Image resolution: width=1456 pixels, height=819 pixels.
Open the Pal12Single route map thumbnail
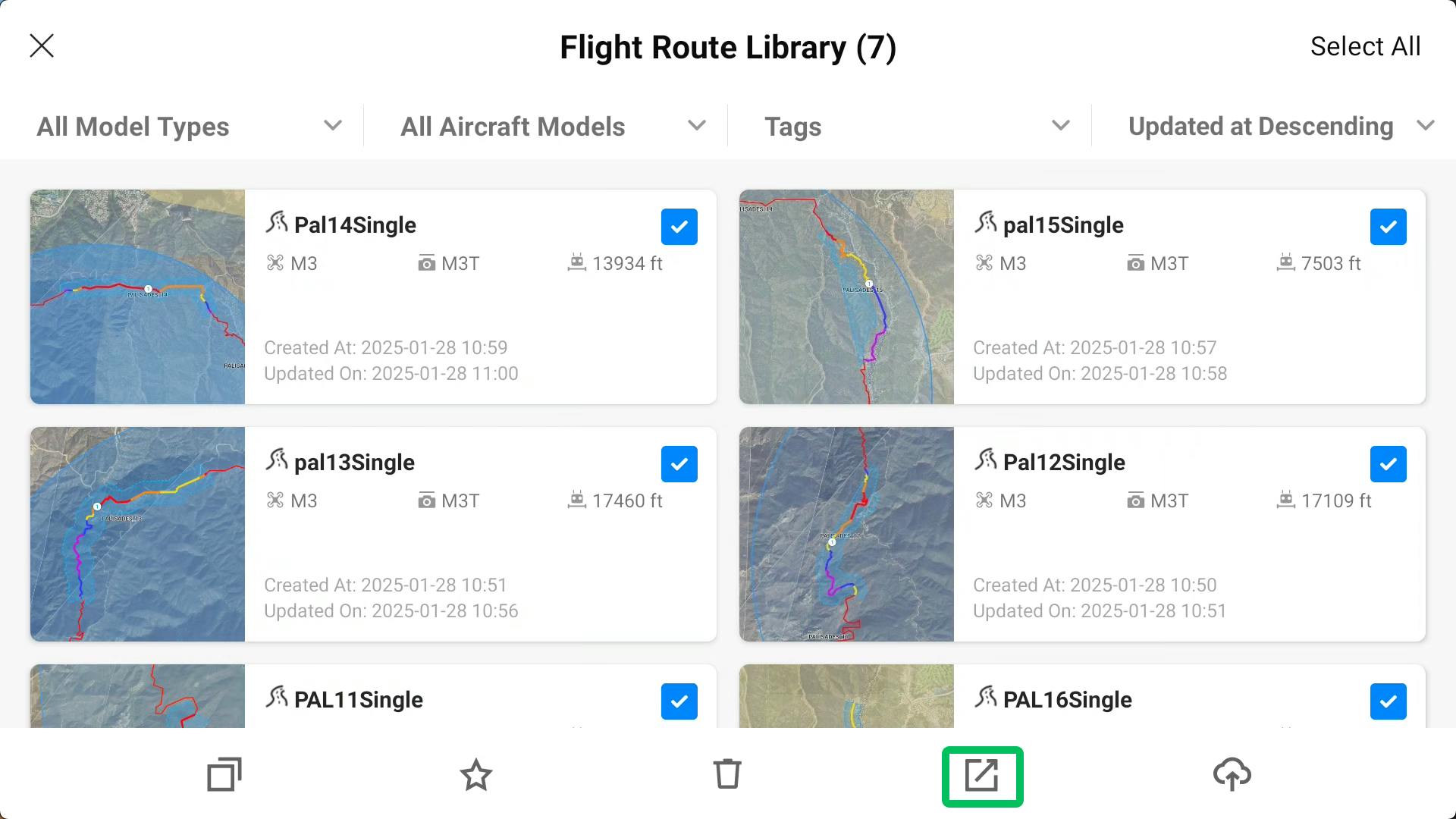point(846,534)
